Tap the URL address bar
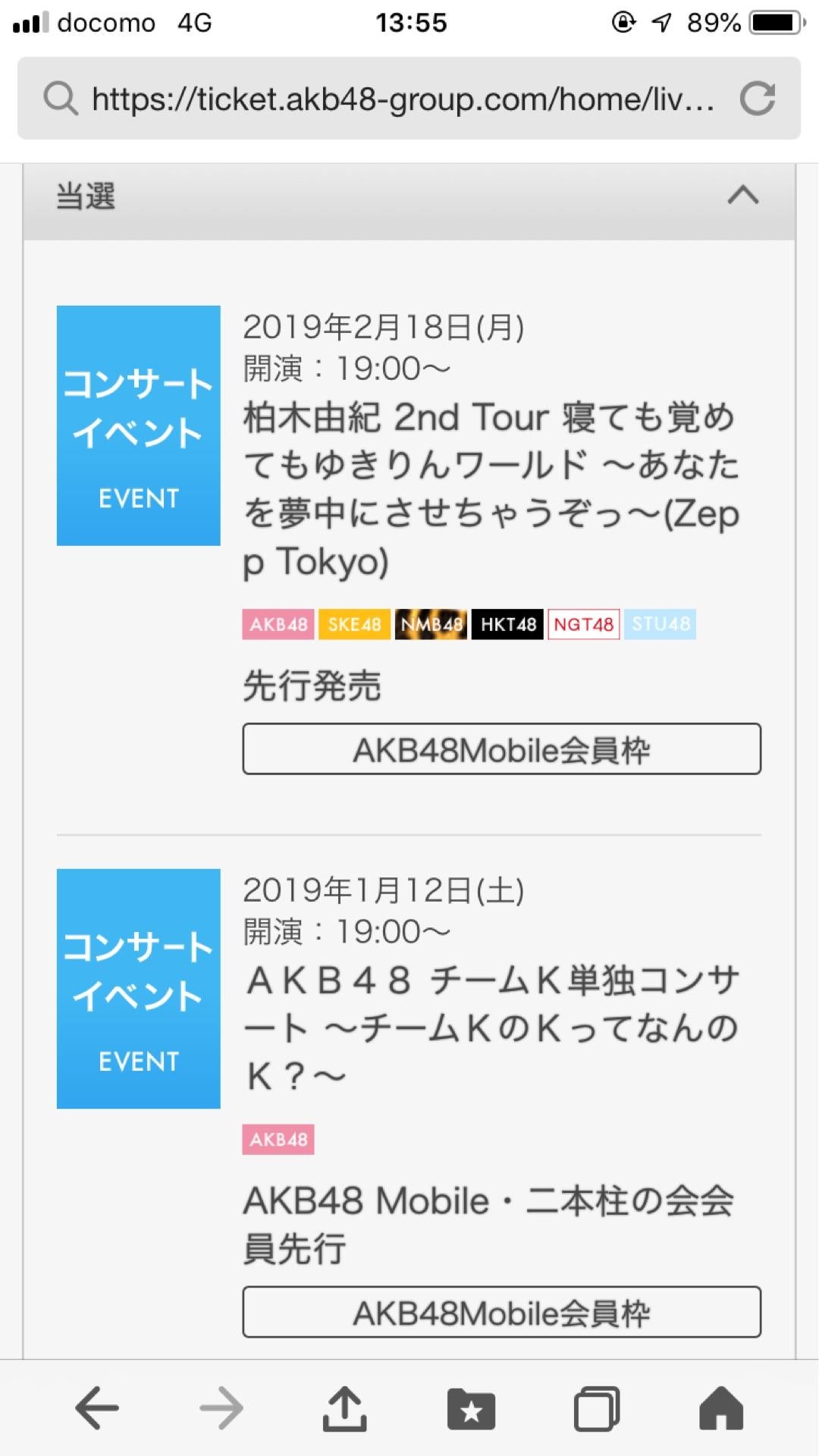 click(x=402, y=99)
